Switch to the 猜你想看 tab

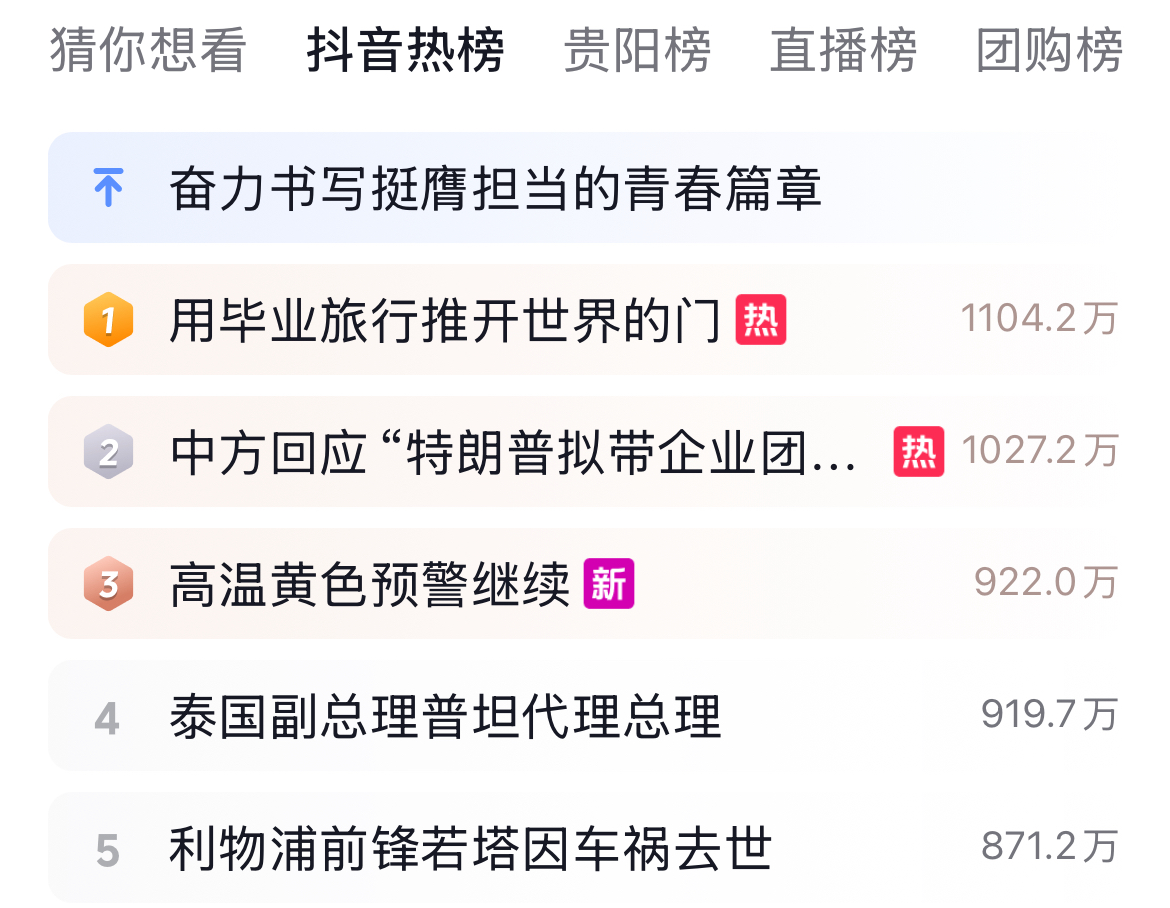click(x=148, y=50)
